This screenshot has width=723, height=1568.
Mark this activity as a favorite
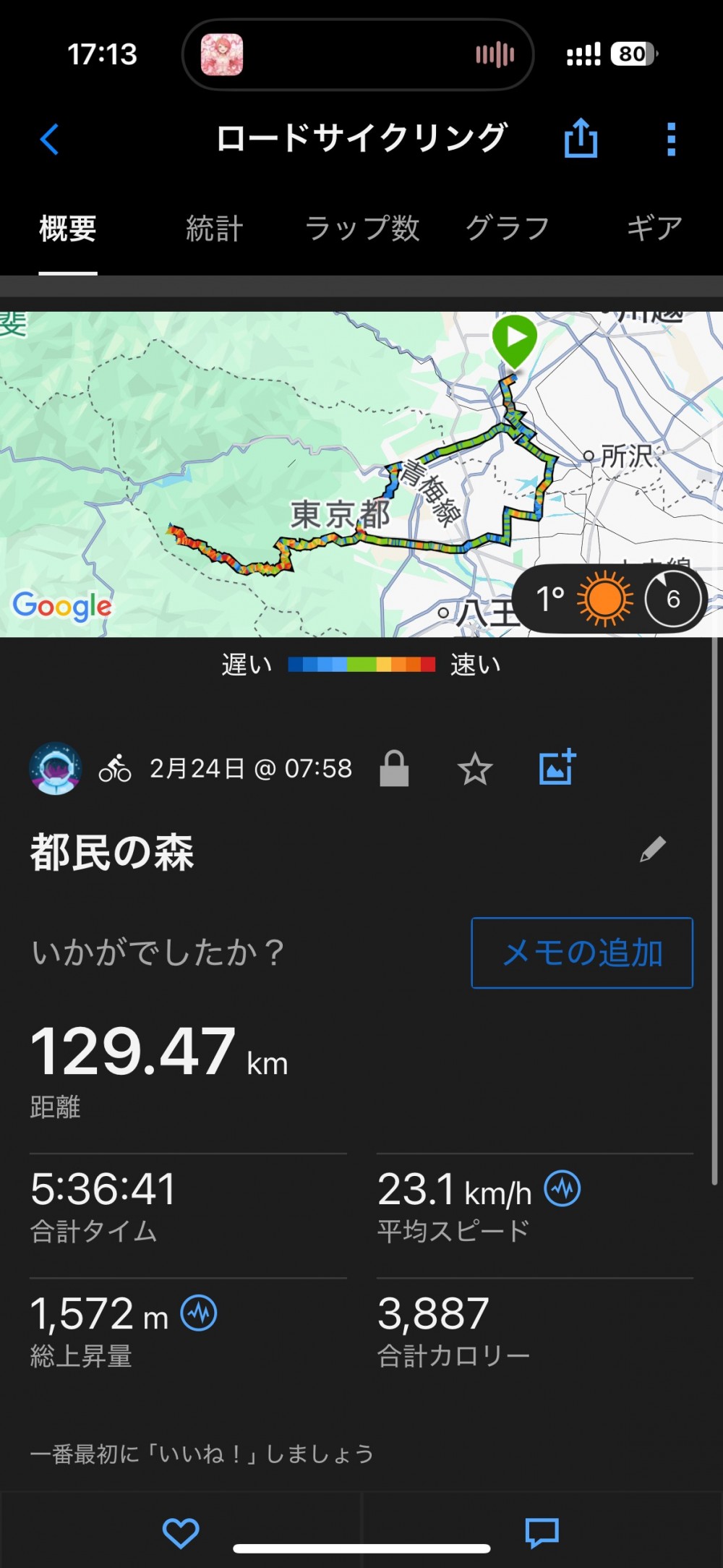point(475,769)
